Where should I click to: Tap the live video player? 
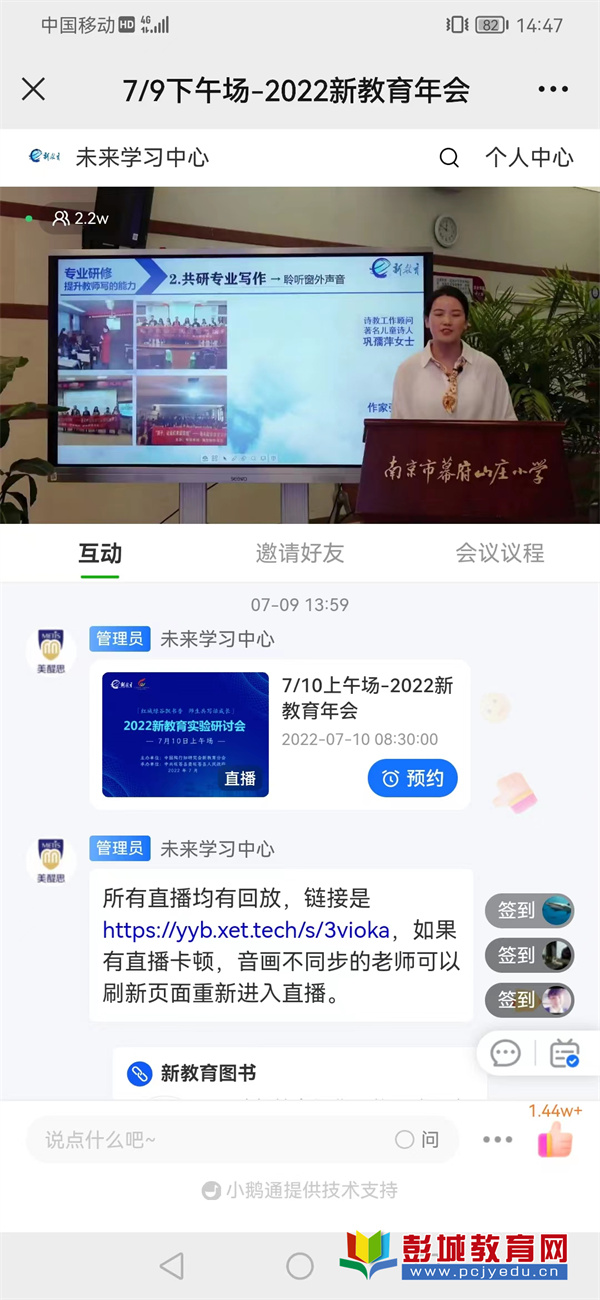click(x=300, y=355)
